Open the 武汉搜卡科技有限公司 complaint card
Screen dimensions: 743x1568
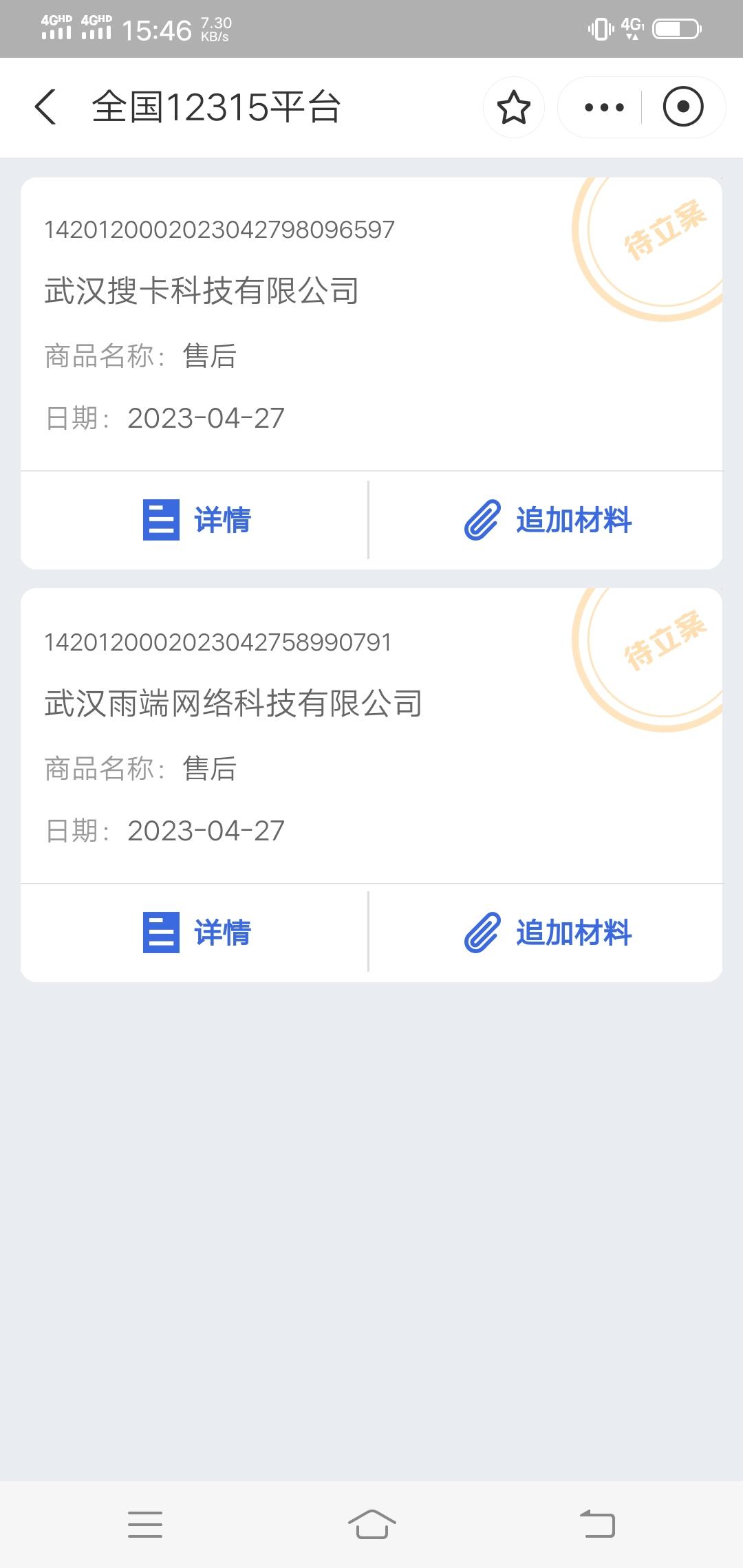click(371, 324)
